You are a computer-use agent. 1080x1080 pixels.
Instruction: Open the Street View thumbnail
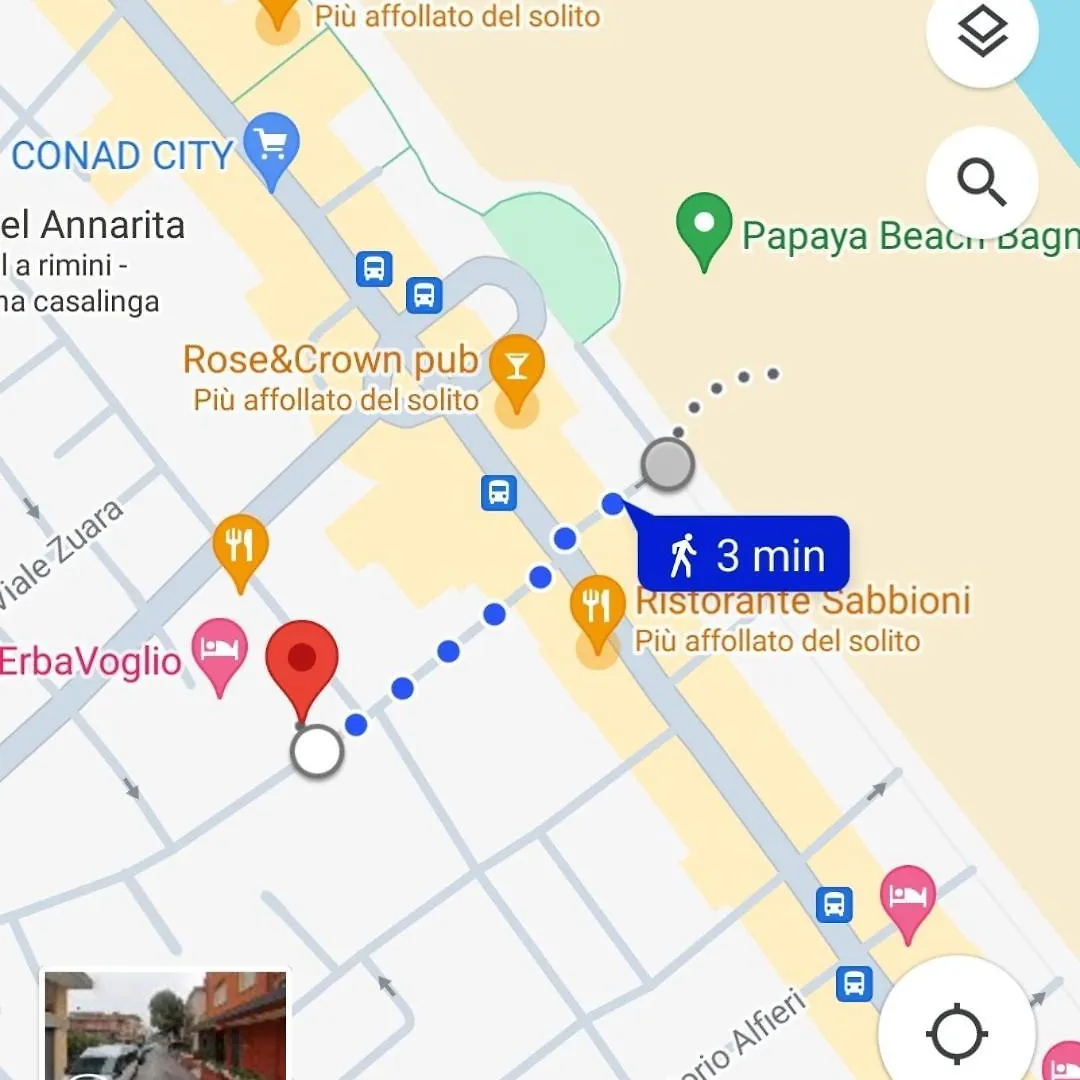(x=165, y=1025)
